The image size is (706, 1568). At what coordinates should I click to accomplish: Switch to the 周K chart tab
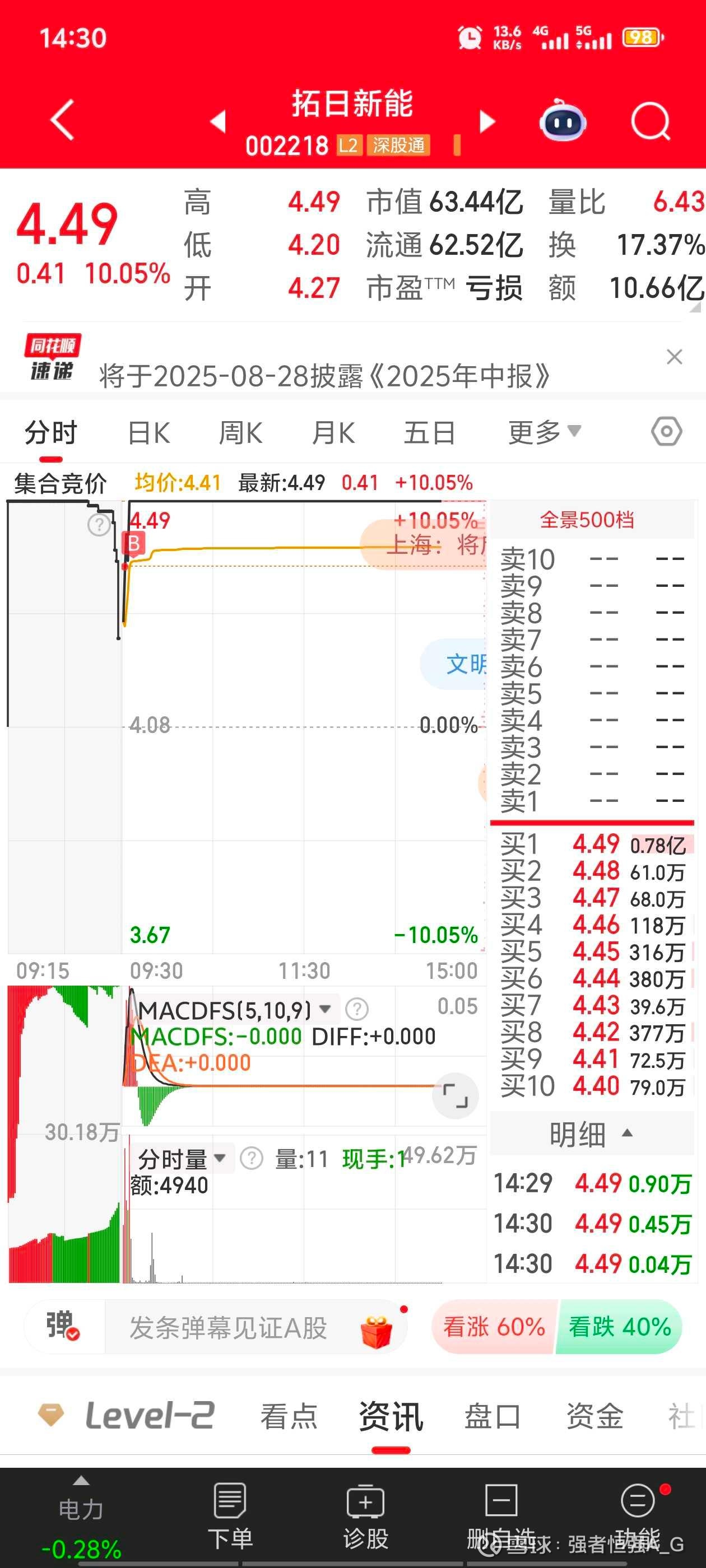[240, 433]
